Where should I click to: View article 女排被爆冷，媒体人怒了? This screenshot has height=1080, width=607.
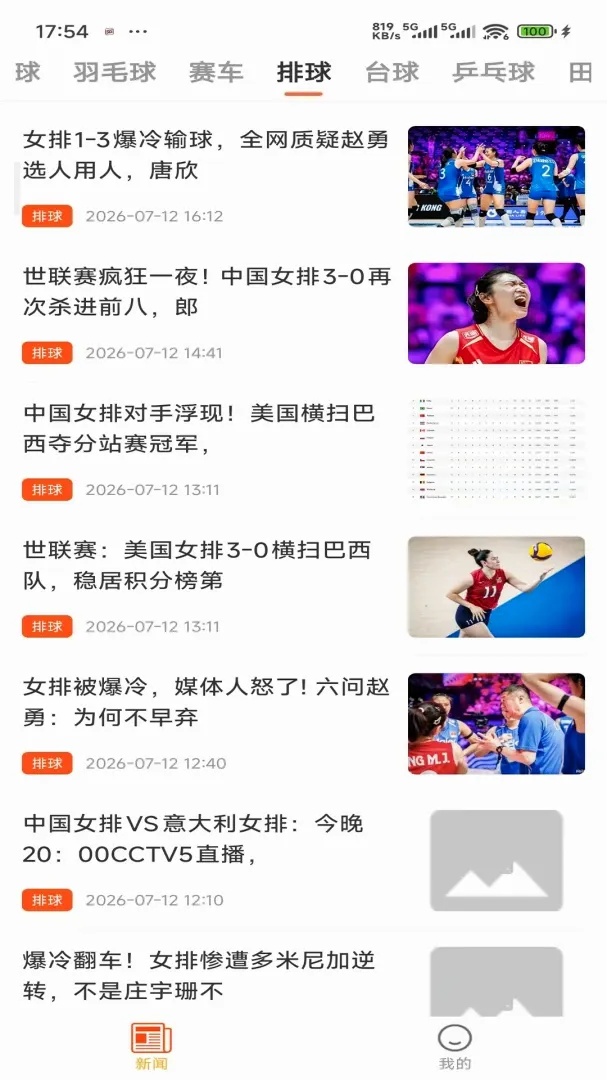point(303,724)
